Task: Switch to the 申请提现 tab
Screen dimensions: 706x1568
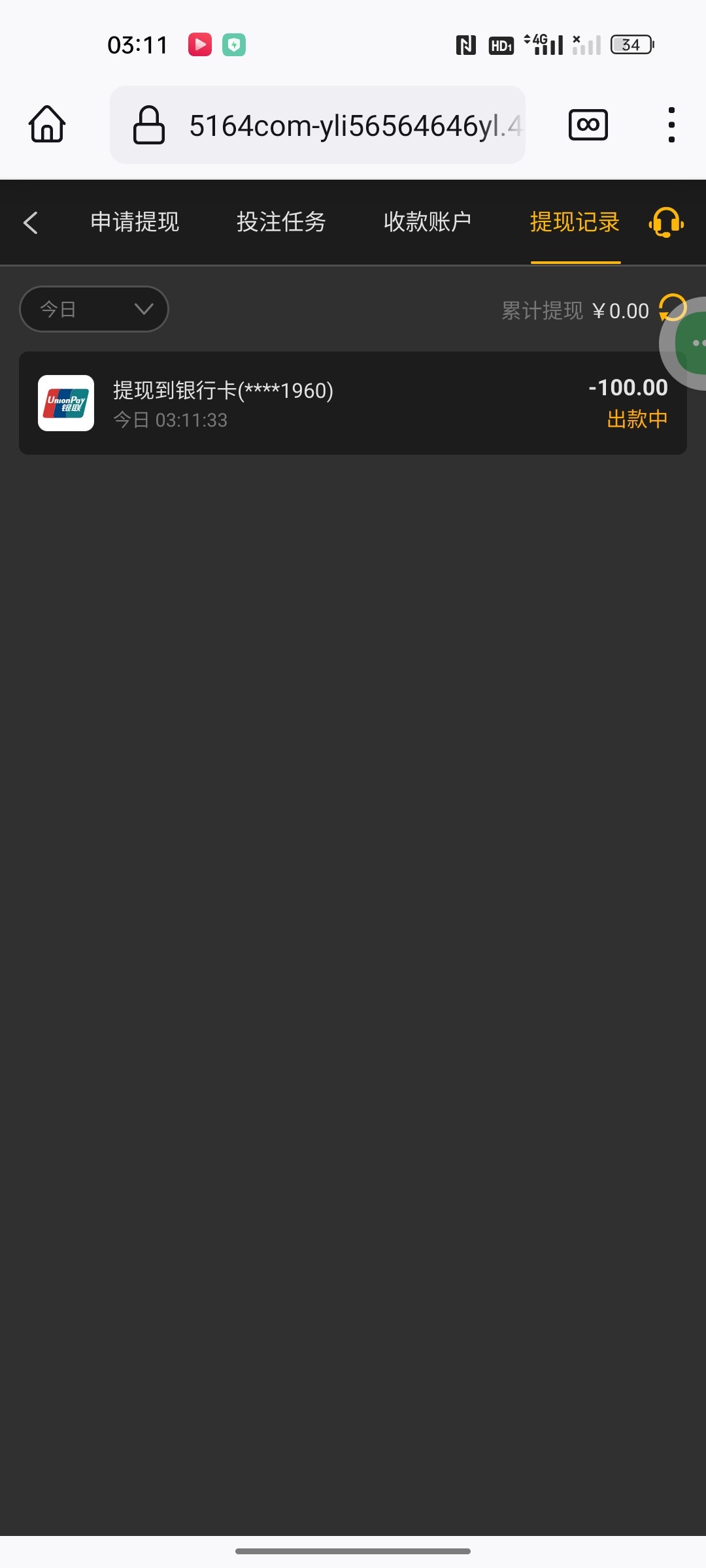Action: click(x=135, y=222)
